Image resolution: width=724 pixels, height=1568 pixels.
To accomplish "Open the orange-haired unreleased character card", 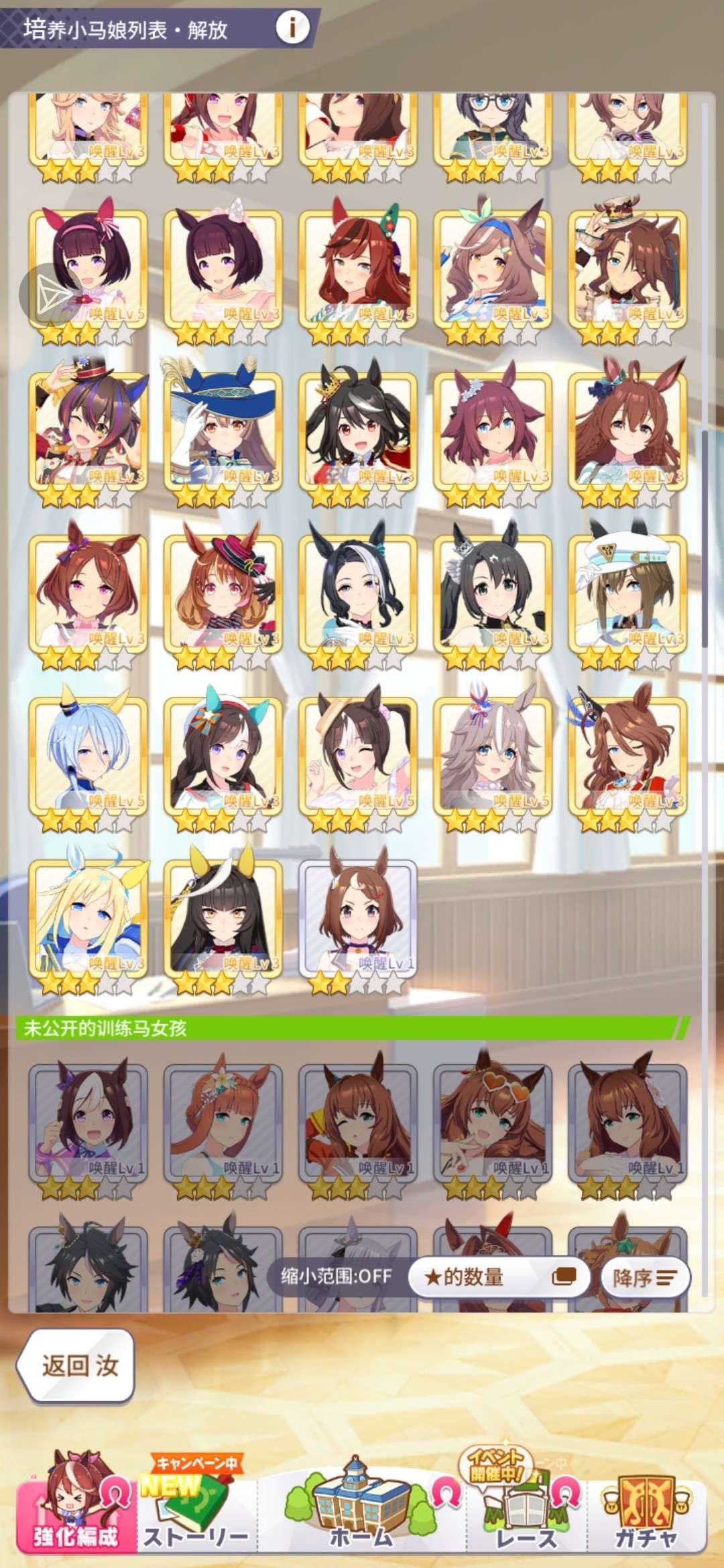I will (x=223, y=1122).
